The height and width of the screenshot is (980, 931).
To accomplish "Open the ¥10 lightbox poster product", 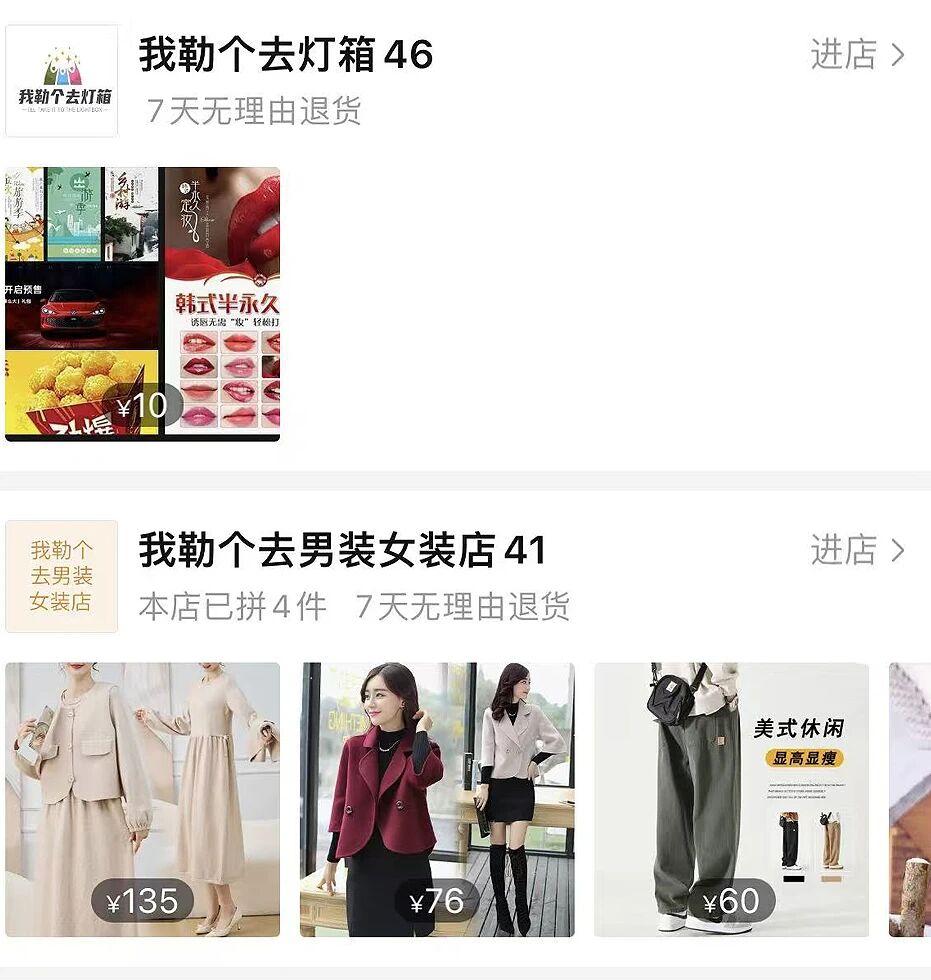I will 142,304.
